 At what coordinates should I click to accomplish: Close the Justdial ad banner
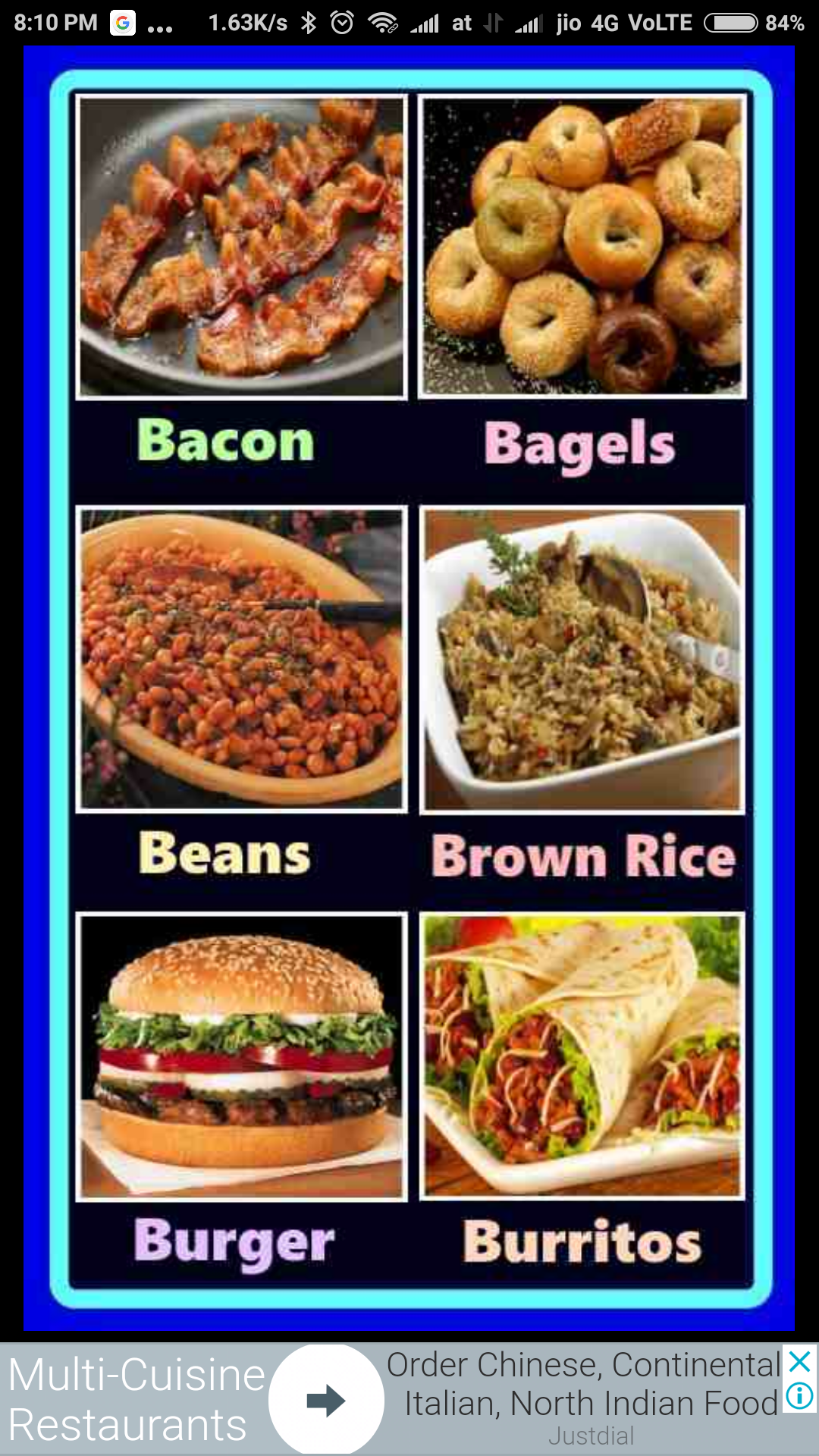click(799, 1363)
